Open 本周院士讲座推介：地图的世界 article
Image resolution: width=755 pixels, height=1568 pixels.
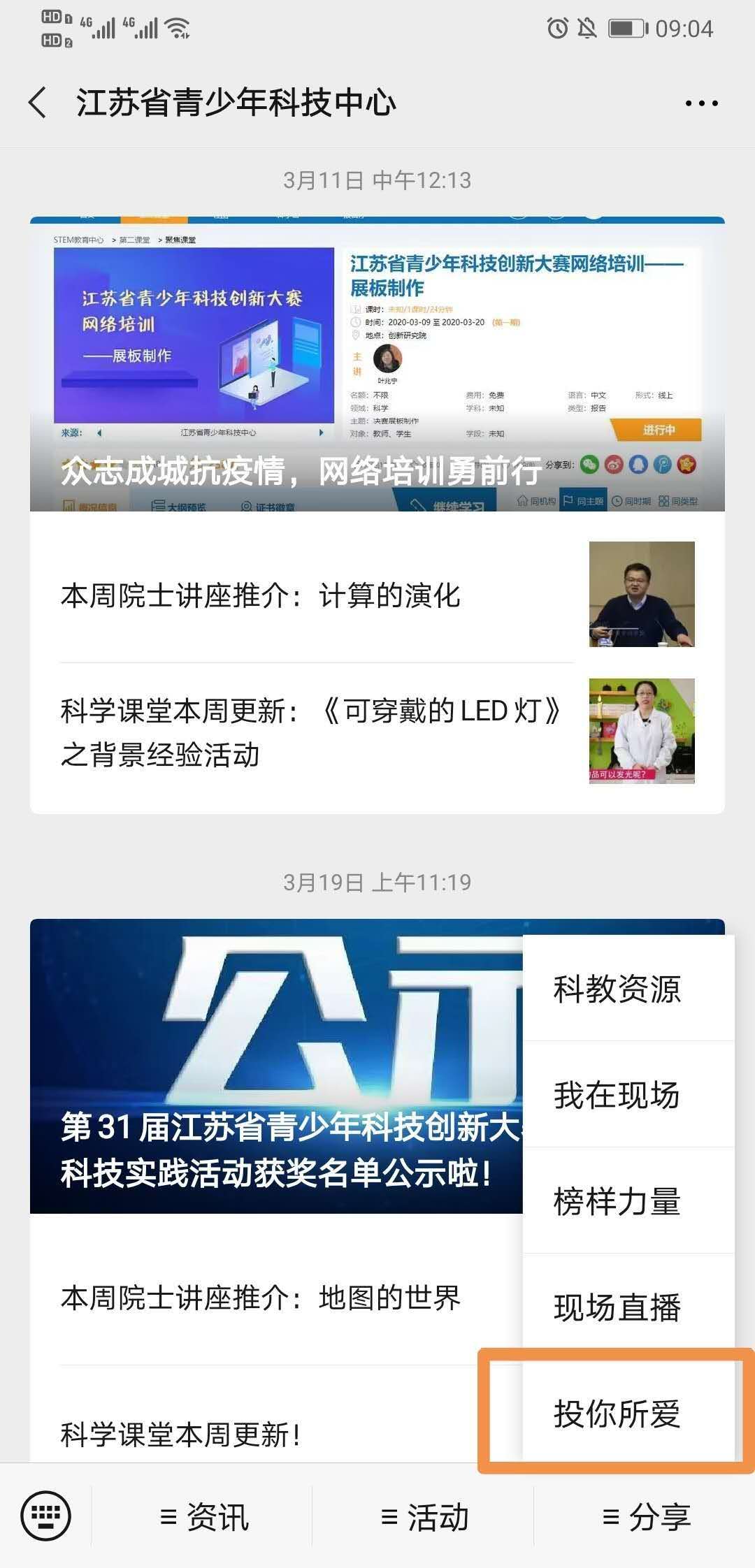tap(260, 1298)
